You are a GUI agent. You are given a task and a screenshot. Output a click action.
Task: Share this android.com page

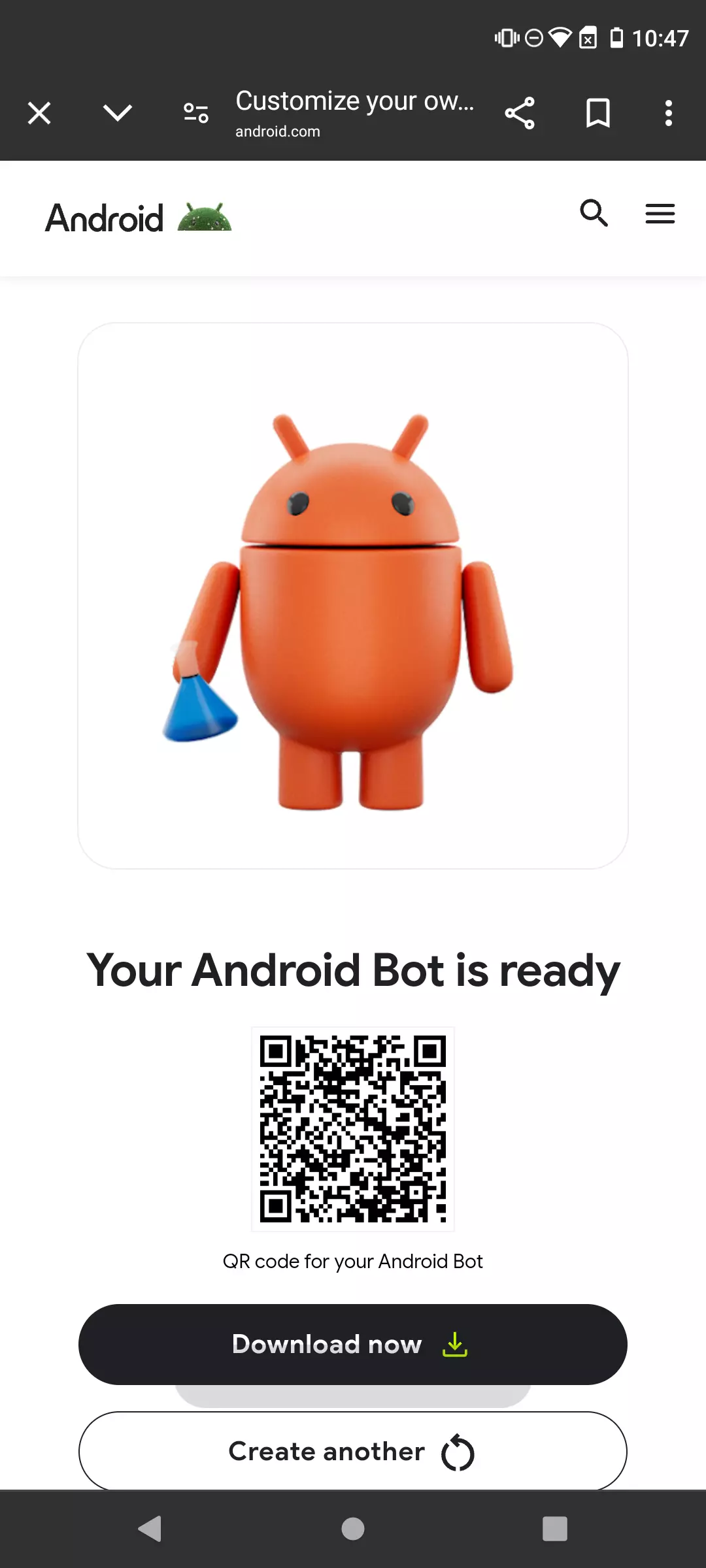[x=520, y=113]
